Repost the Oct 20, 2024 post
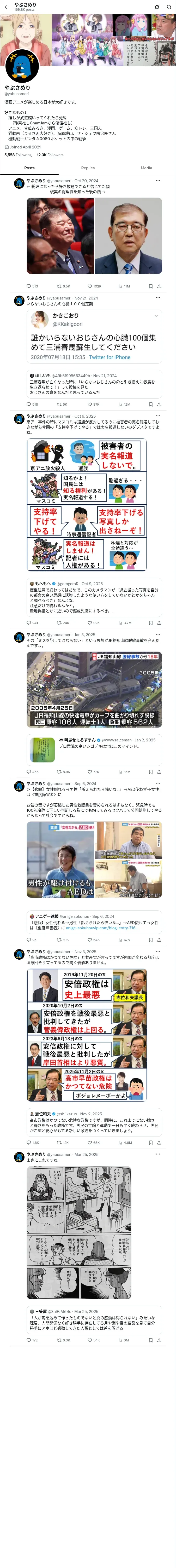Viewport: 176px width, 1568px height. 64,286
